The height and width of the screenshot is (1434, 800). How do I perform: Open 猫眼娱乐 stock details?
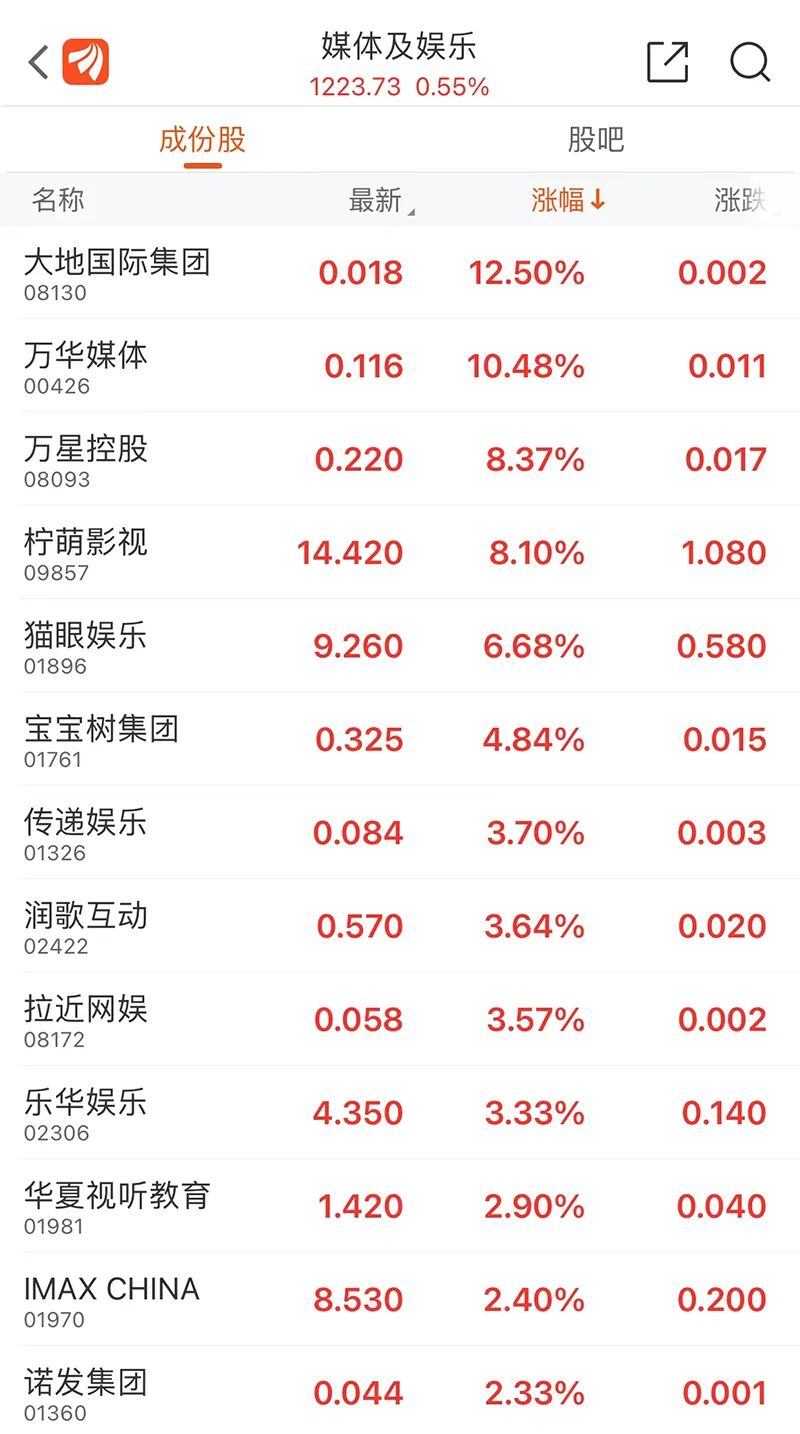coord(86,645)
